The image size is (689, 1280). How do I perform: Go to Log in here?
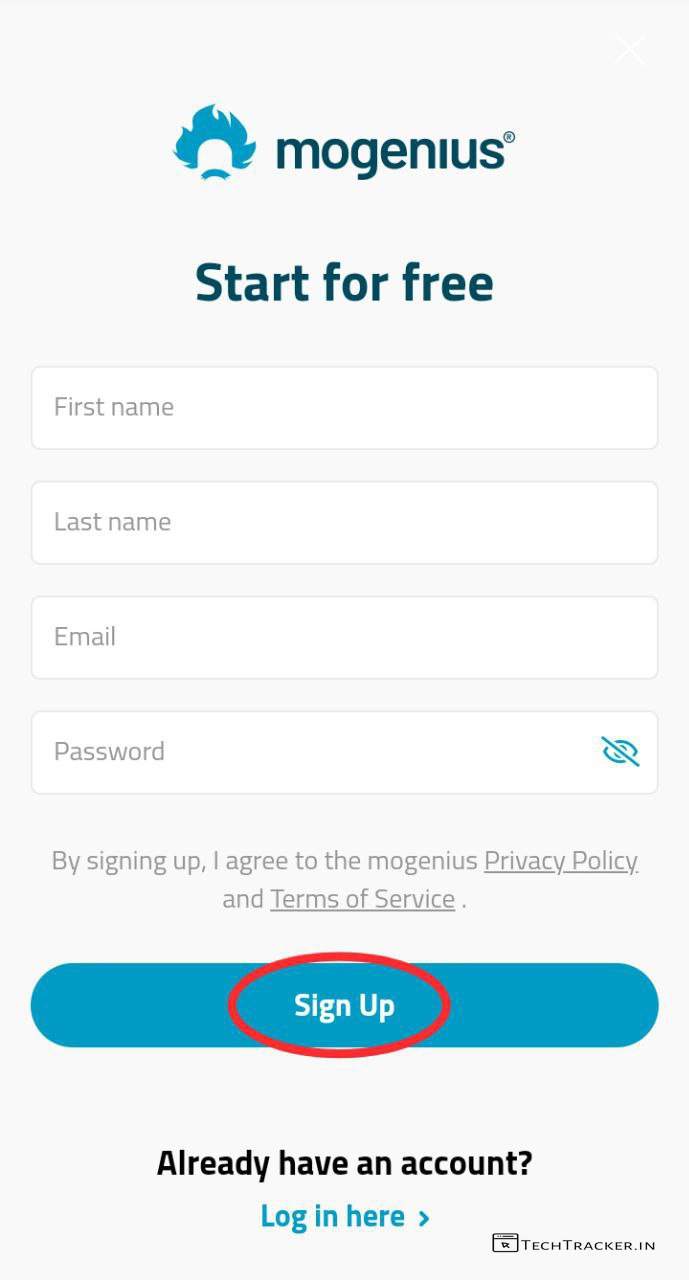click(x=344, y=1216)
